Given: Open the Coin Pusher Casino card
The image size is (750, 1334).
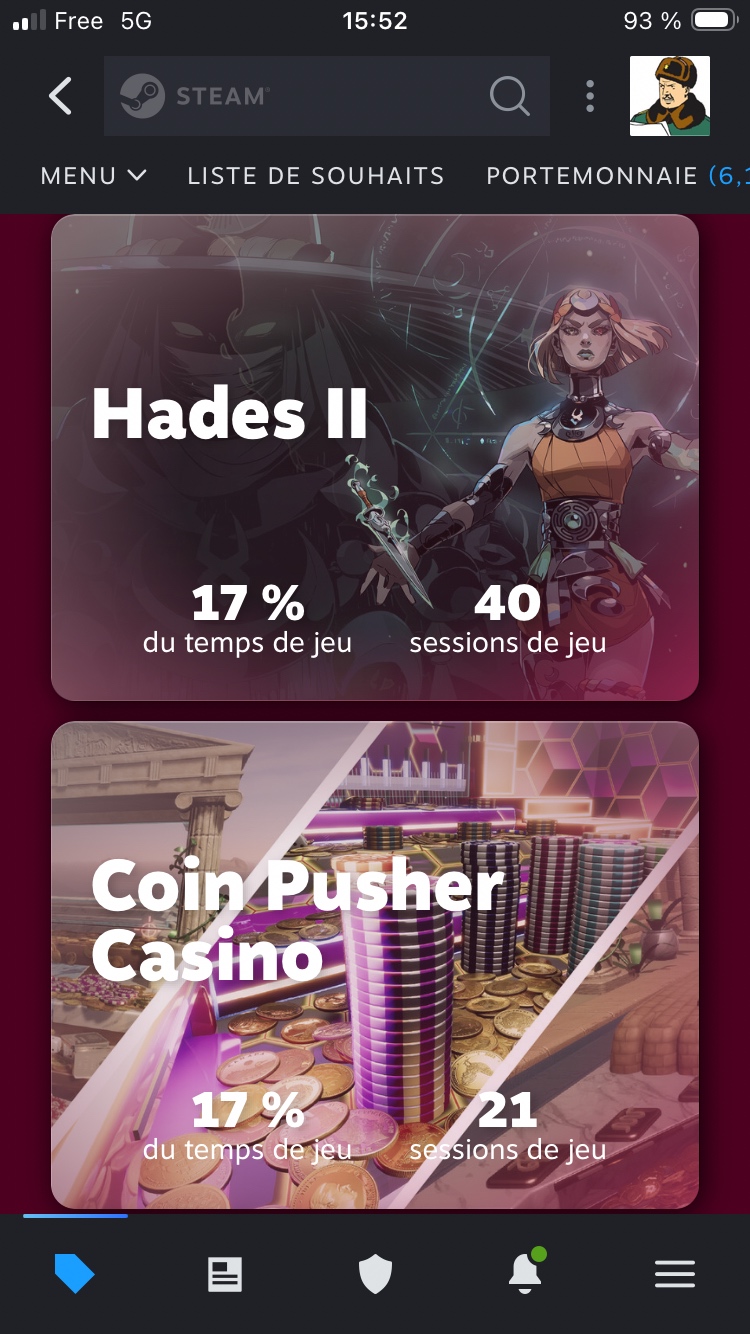Looking at the screenshot, I should [374, 965].
